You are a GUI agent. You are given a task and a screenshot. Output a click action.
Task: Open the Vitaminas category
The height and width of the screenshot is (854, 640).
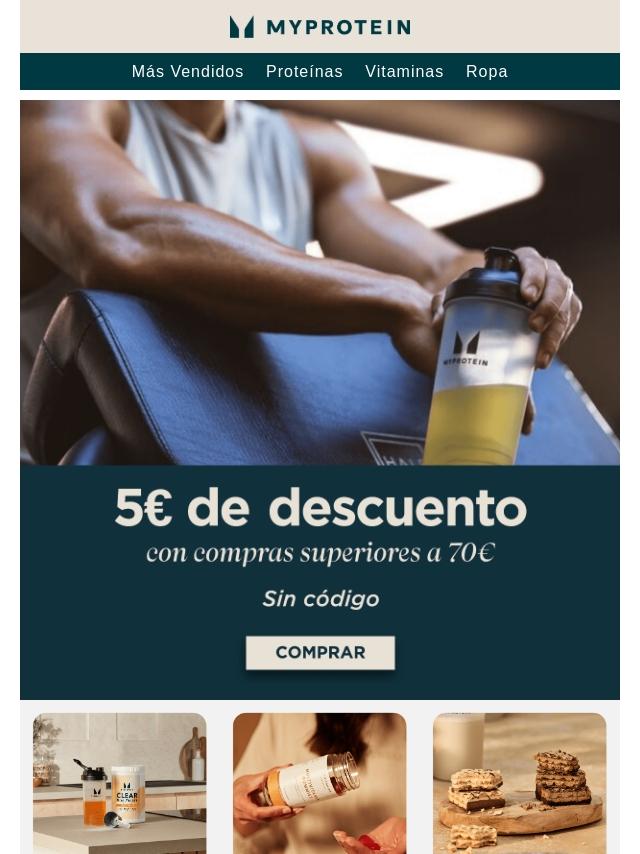click(404, 72)
